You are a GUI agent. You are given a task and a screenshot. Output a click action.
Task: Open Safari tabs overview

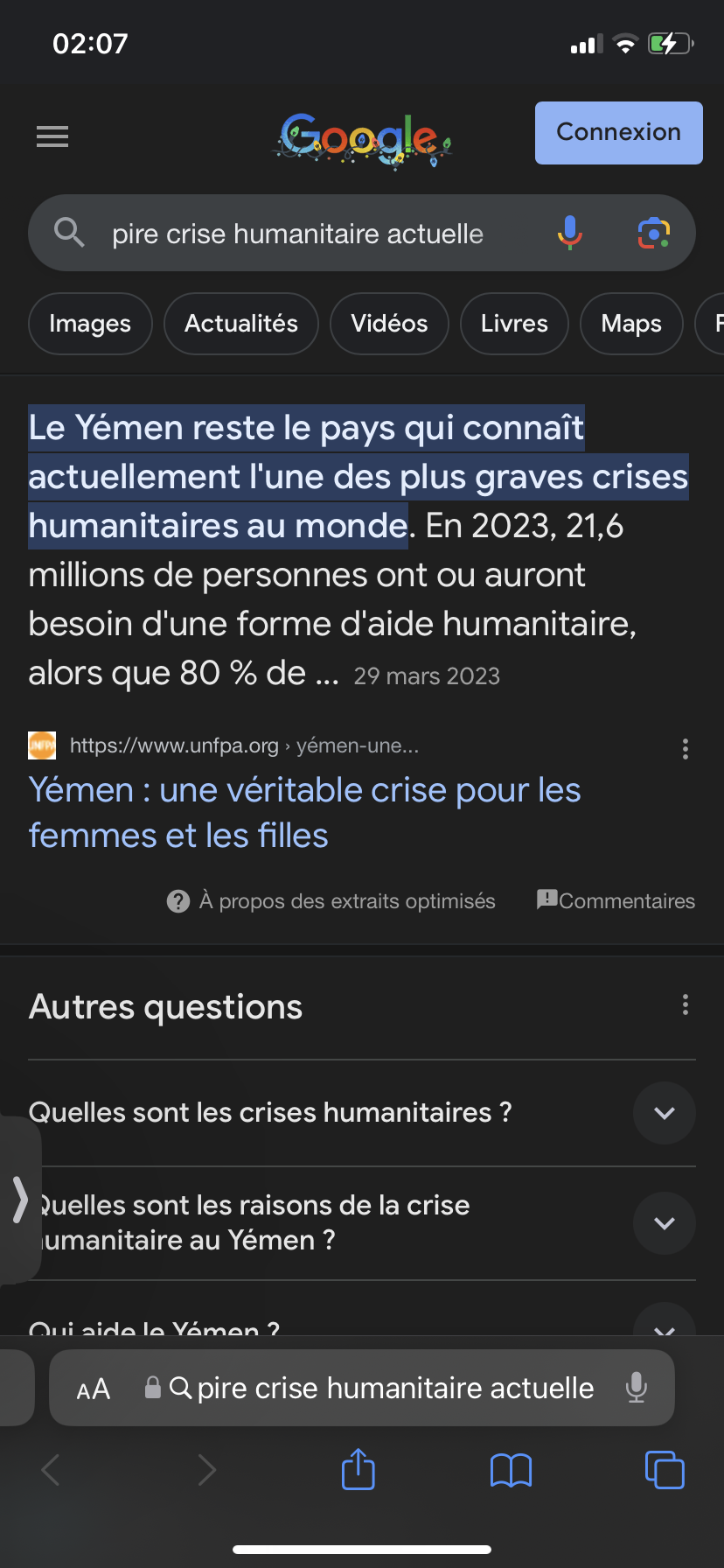coord(665,1469)
